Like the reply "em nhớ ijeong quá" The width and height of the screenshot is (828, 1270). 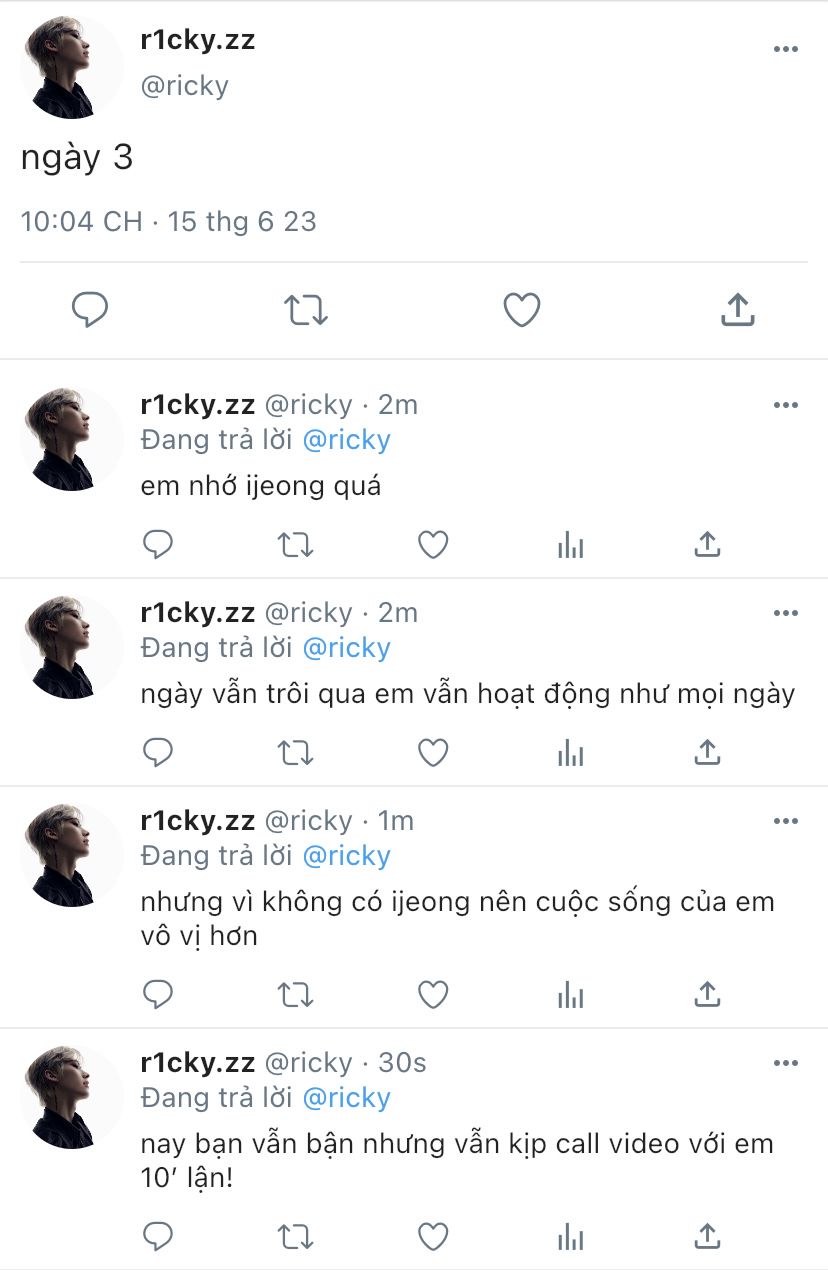tap(432, 545)
